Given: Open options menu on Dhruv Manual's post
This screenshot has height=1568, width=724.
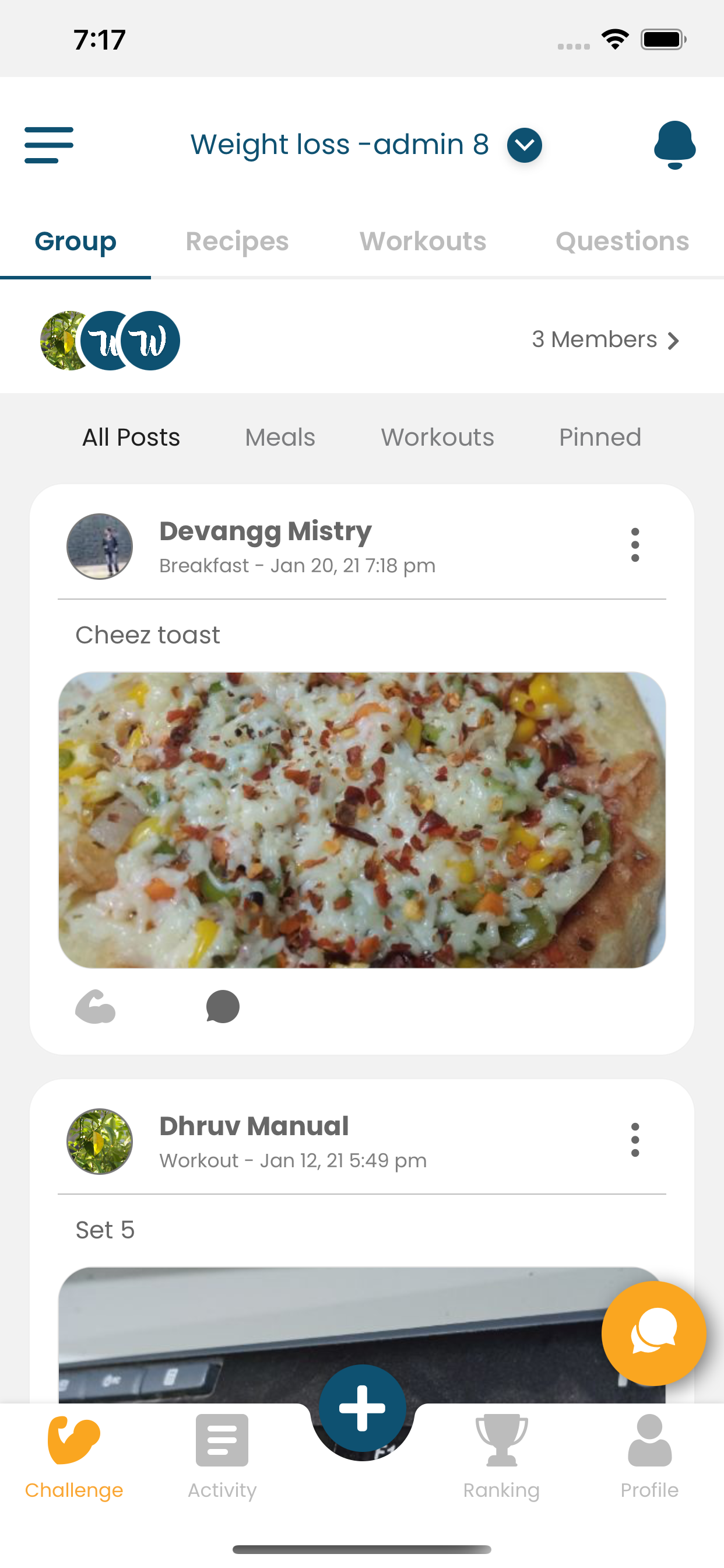Looking at the screenshot, I should [635, 1140].
